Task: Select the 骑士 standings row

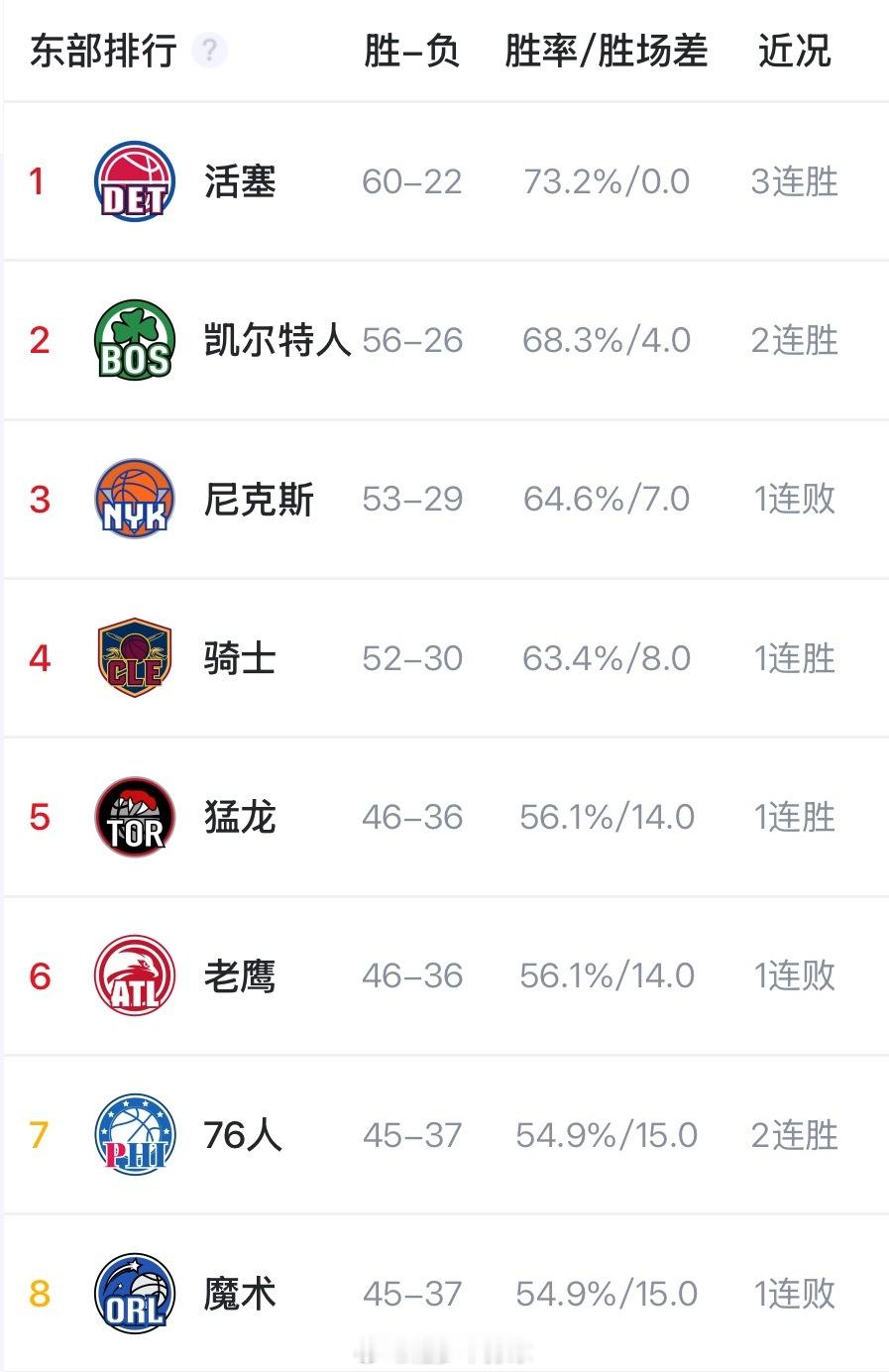Action: 444,658
